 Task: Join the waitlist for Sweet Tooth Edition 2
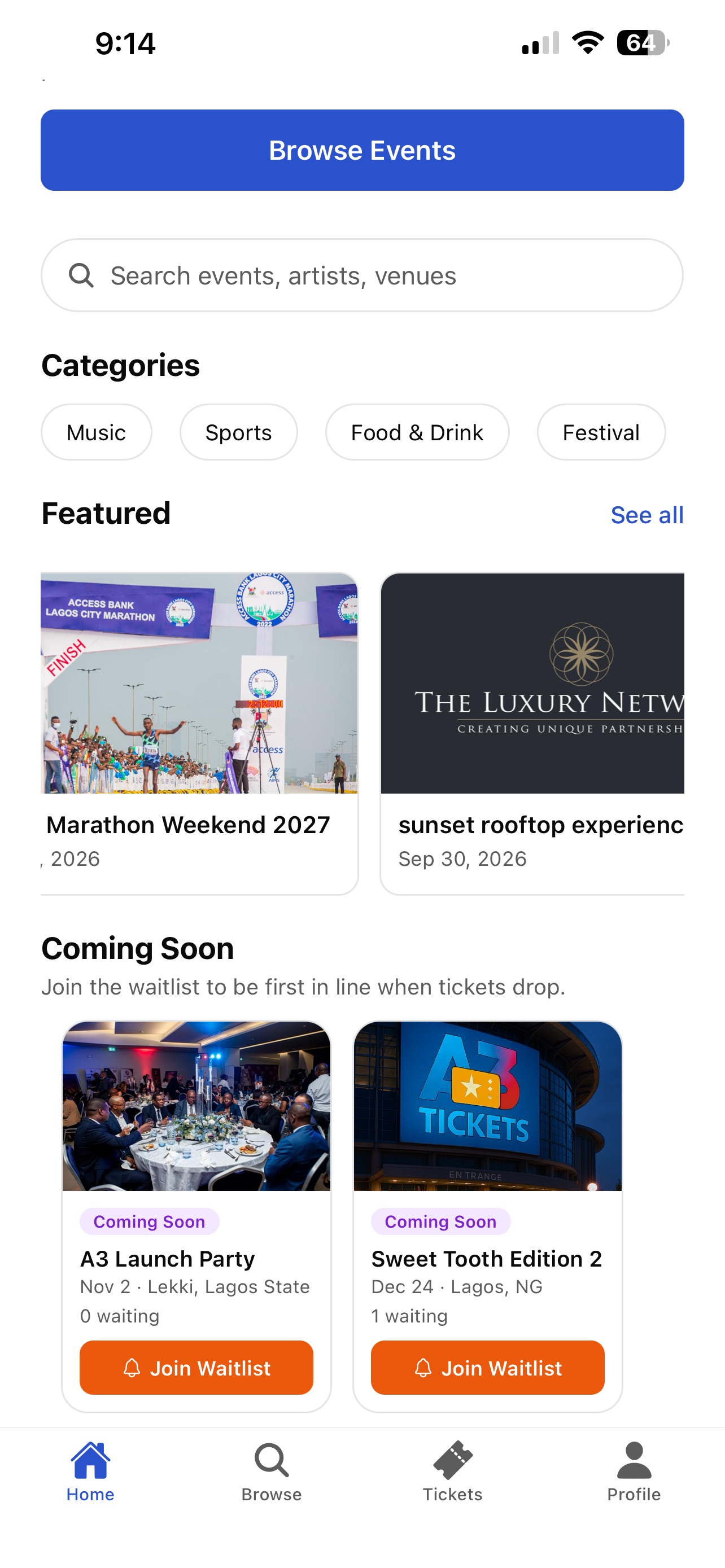click(x=488, y=1368)
